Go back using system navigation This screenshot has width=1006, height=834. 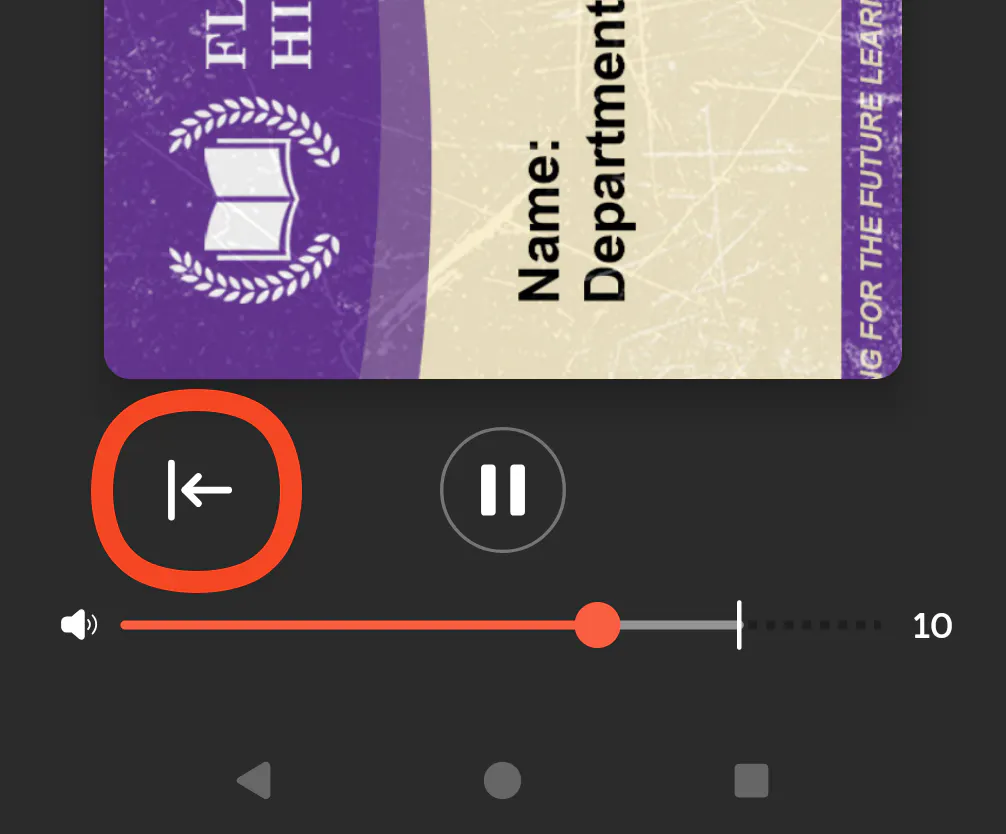tap(255, 780)
